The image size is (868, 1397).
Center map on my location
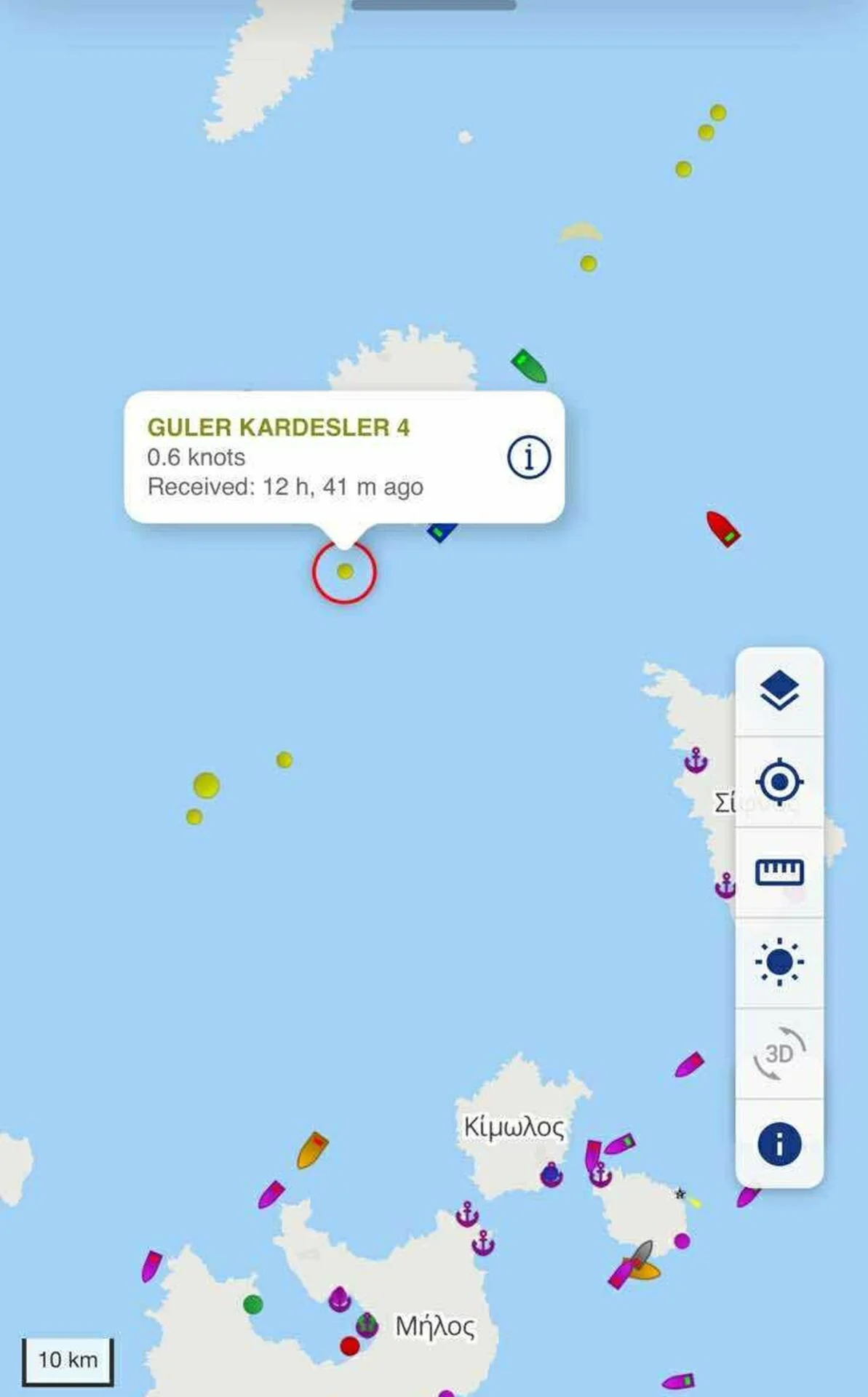coord(779,782)
